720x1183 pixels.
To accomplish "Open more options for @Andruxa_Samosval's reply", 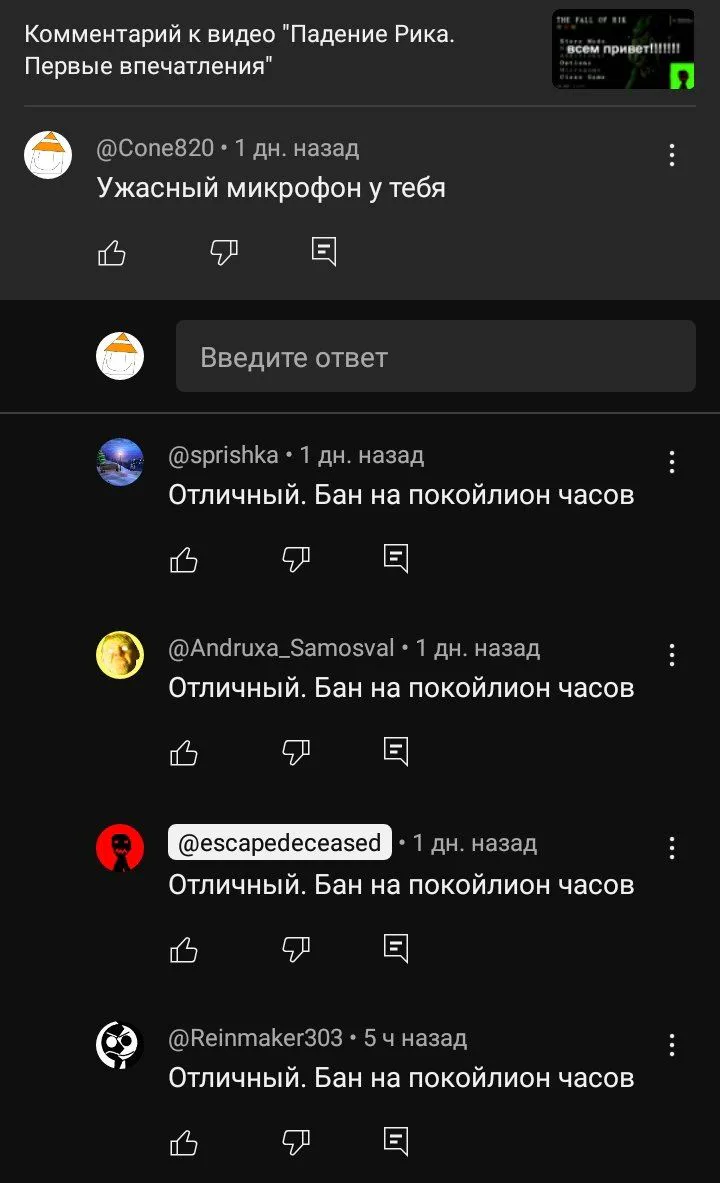I will [672, 655].
